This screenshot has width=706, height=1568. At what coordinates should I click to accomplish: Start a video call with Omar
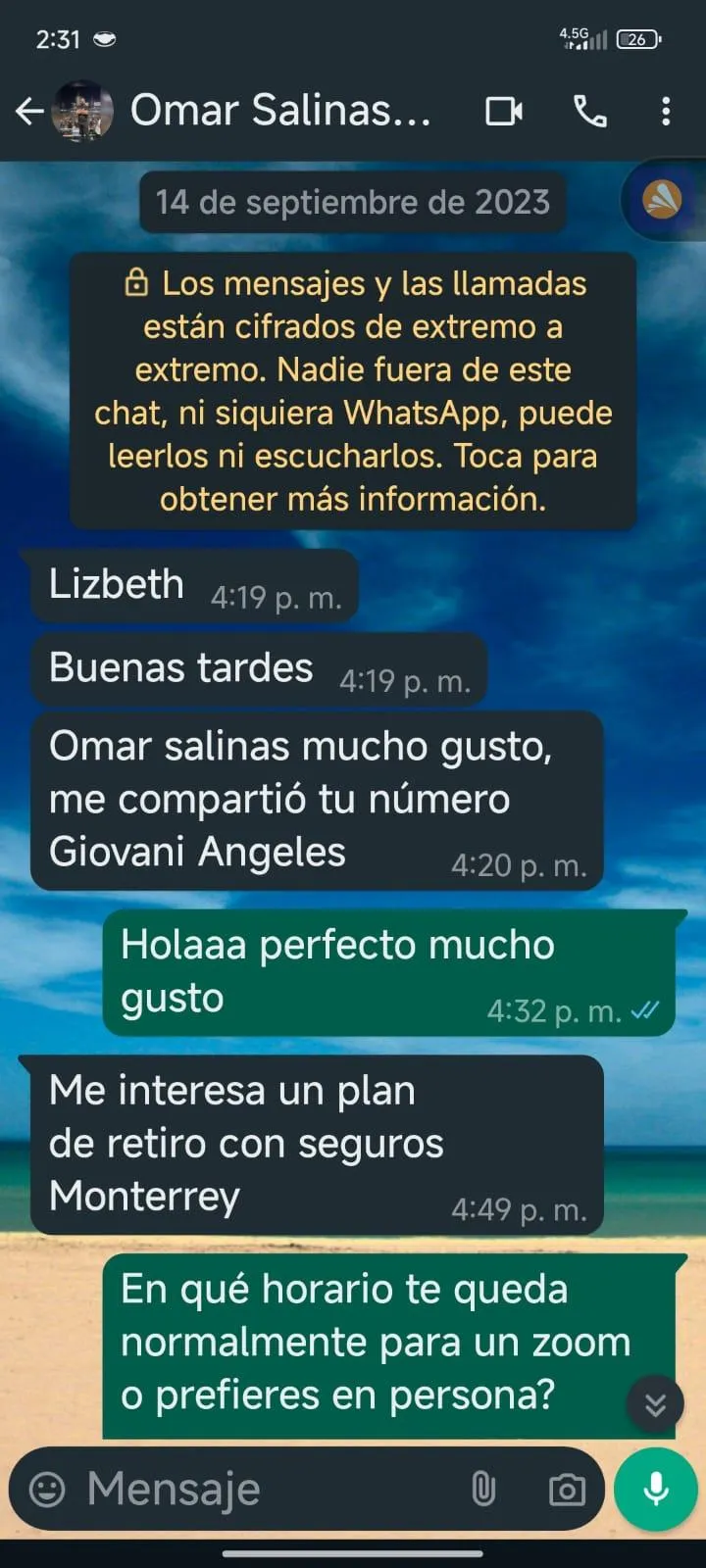504,111
